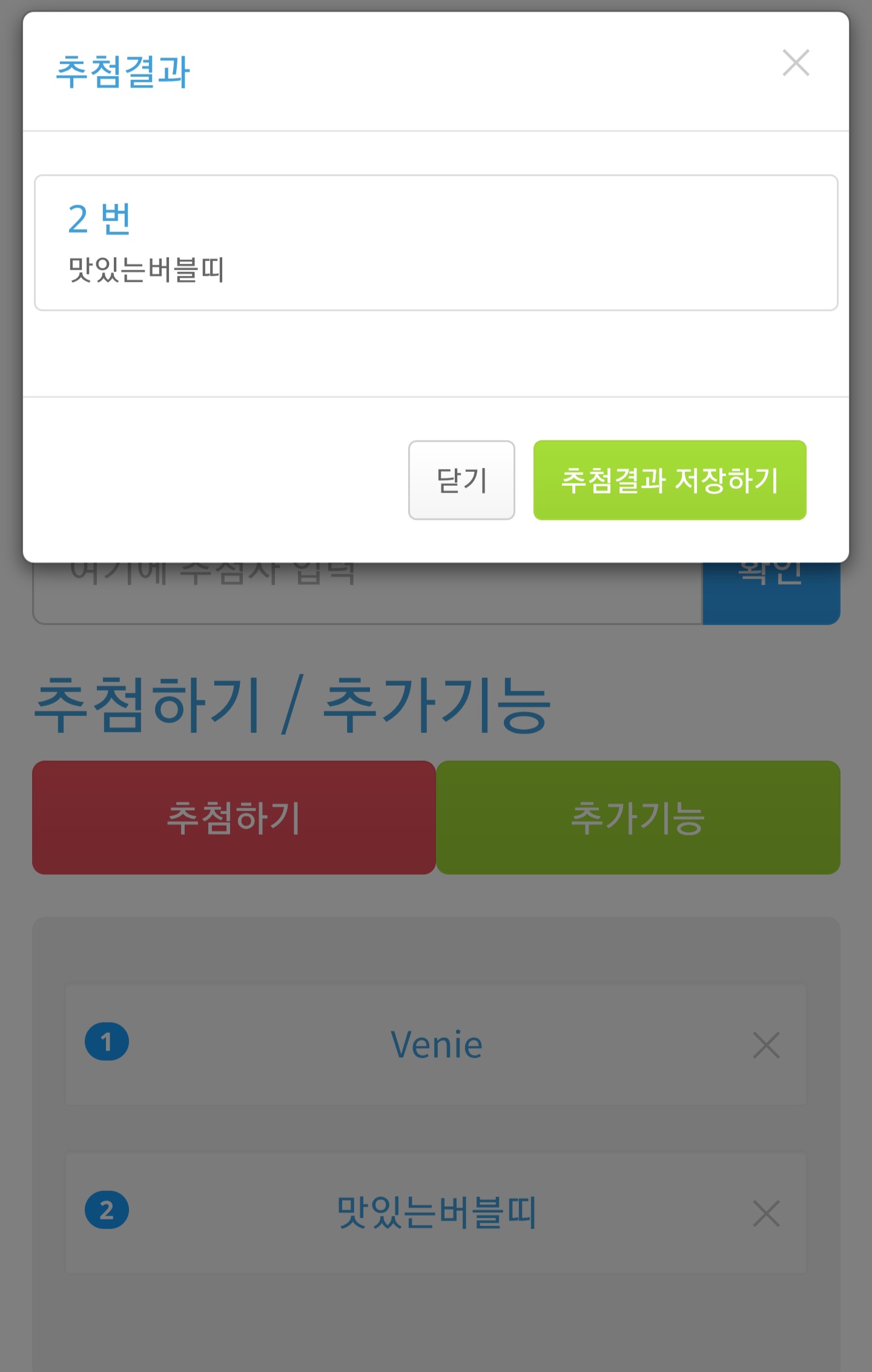Tap the 닫기 button
The width and height of the screenshot is (872, 1372).
pyautogui.click(x=461, y=480)
